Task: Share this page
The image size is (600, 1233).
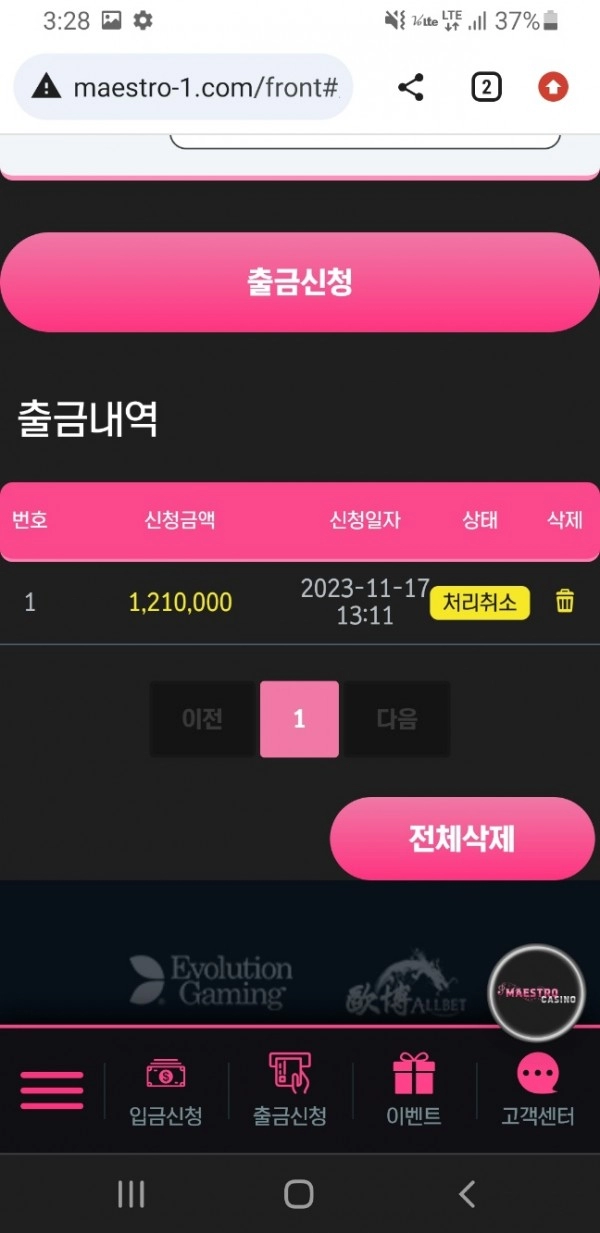Action: (411, 88)
